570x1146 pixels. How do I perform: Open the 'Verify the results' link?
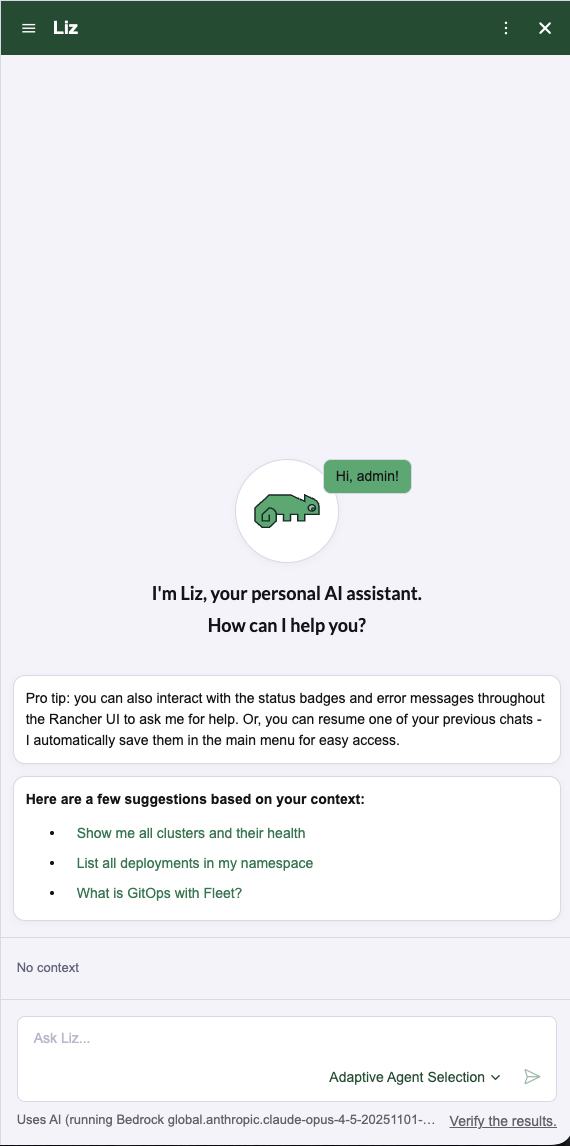point(503,1121)
